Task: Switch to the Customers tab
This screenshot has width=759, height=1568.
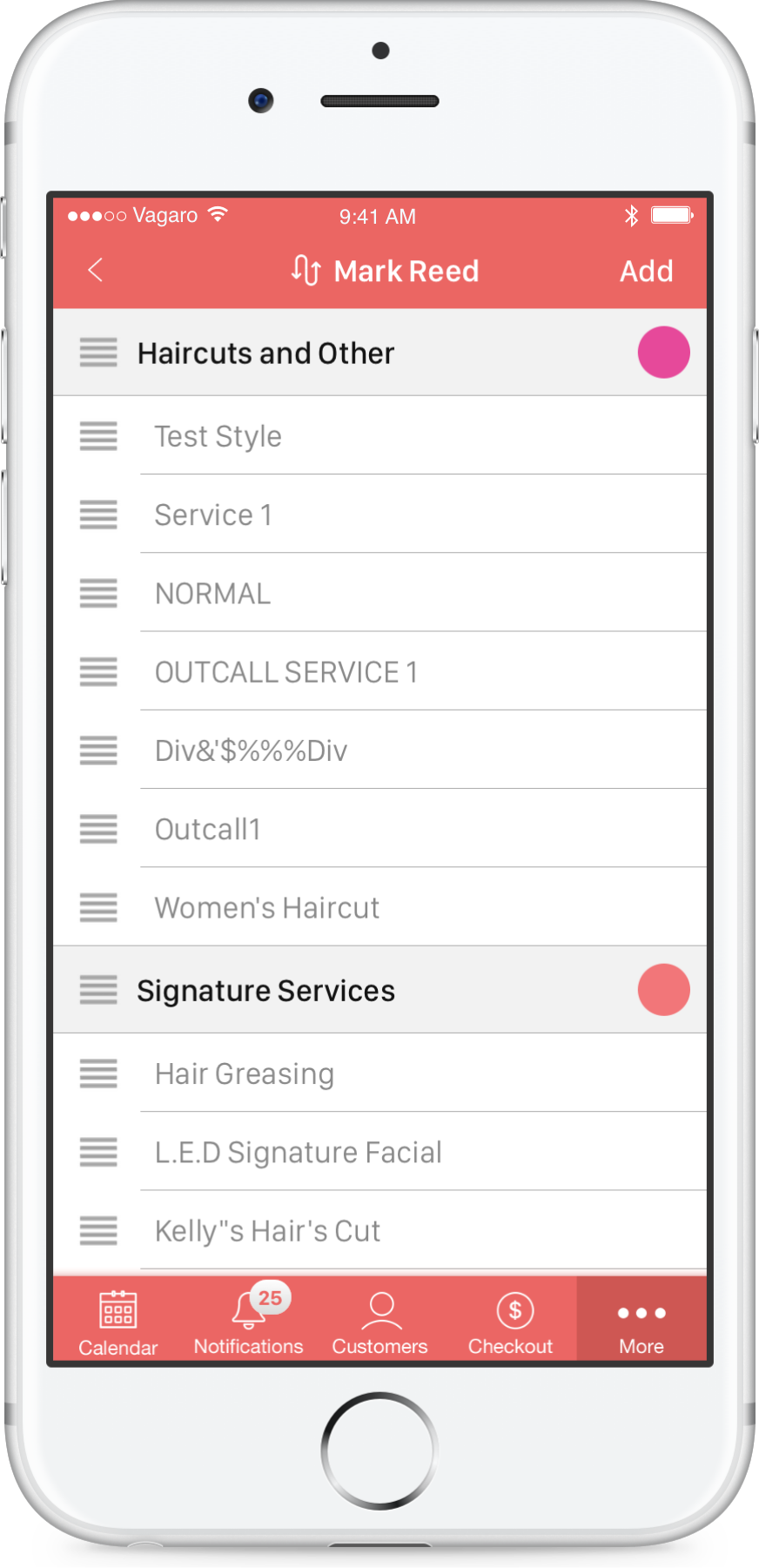Action: click(379, 1319)
